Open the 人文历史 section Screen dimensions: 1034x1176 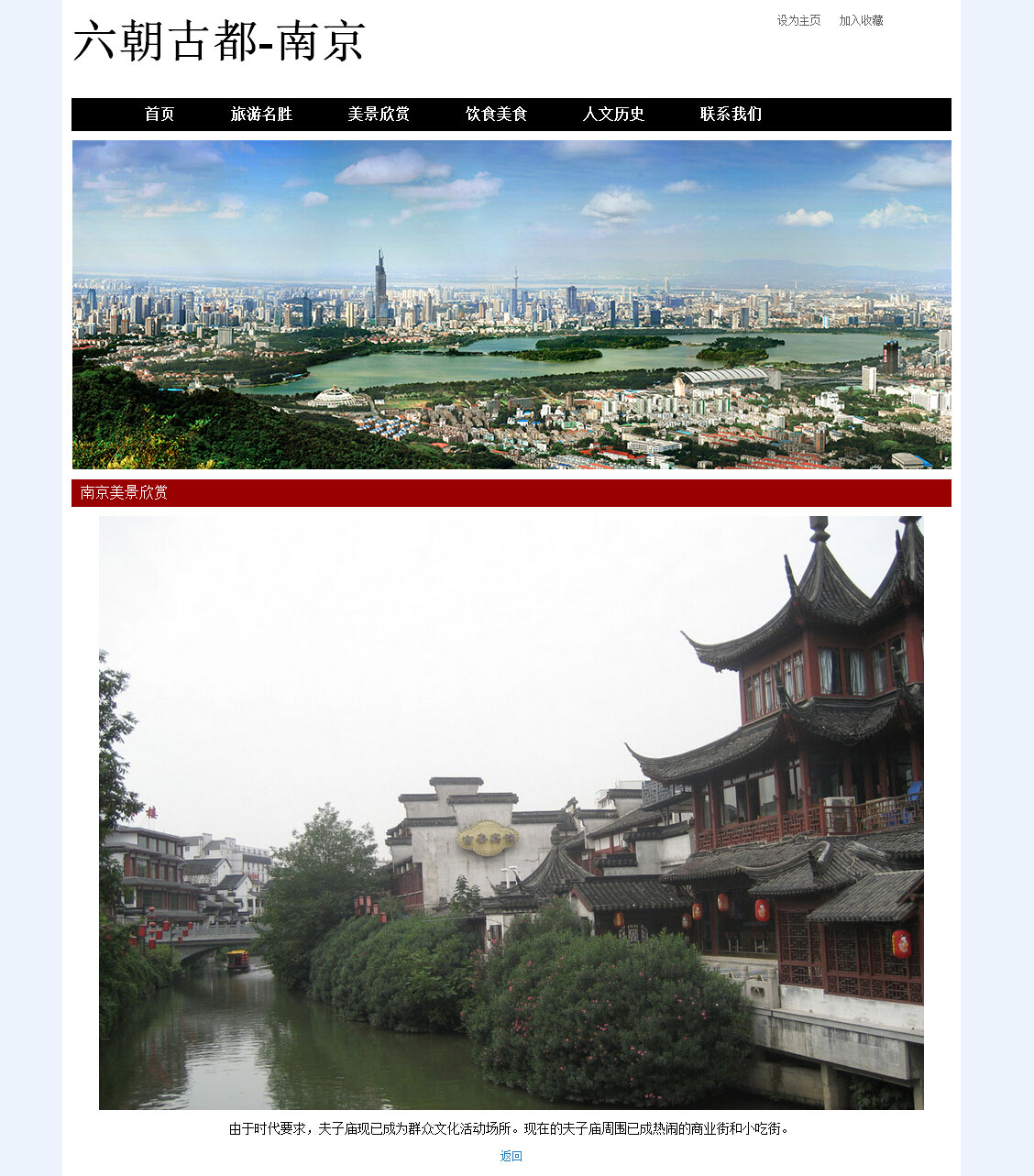click(613, 115)
